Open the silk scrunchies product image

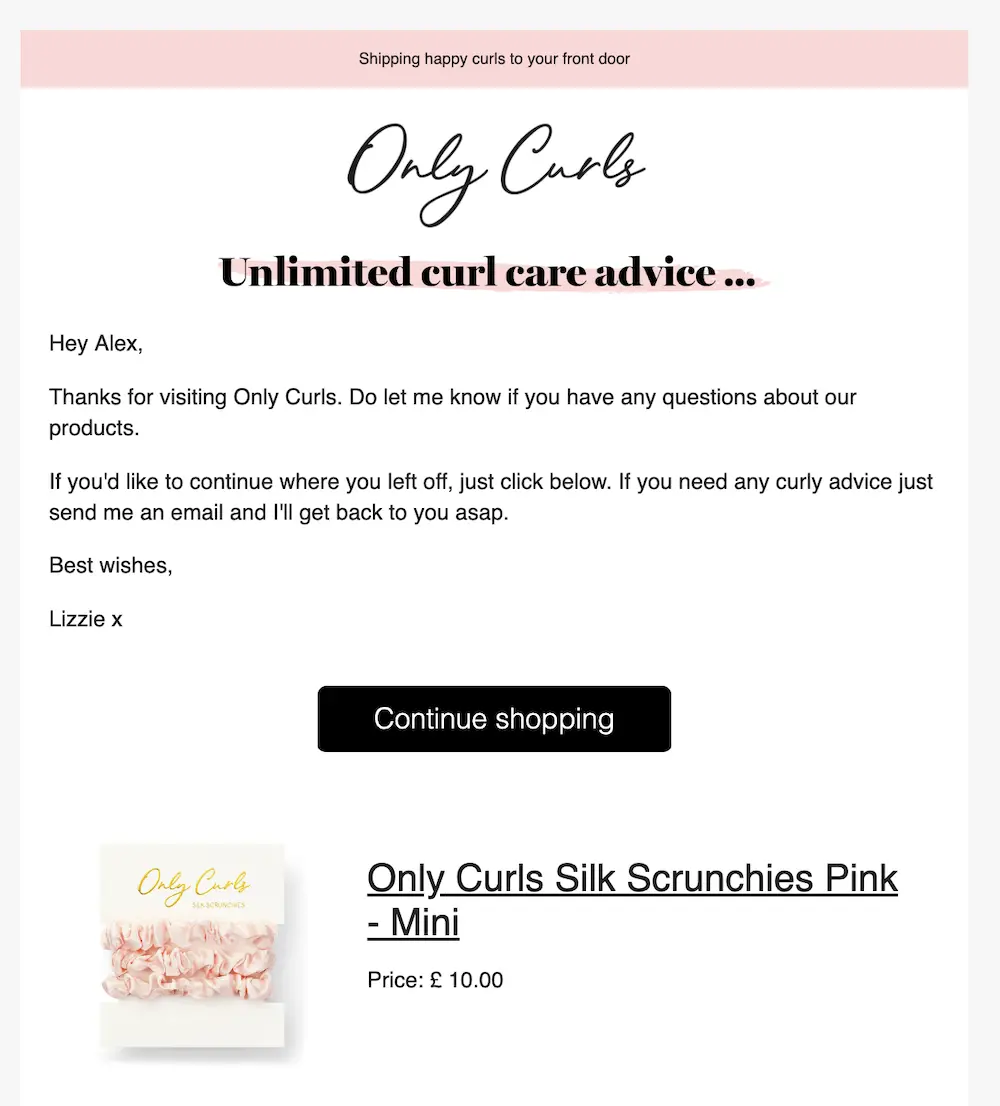point(201,952)
